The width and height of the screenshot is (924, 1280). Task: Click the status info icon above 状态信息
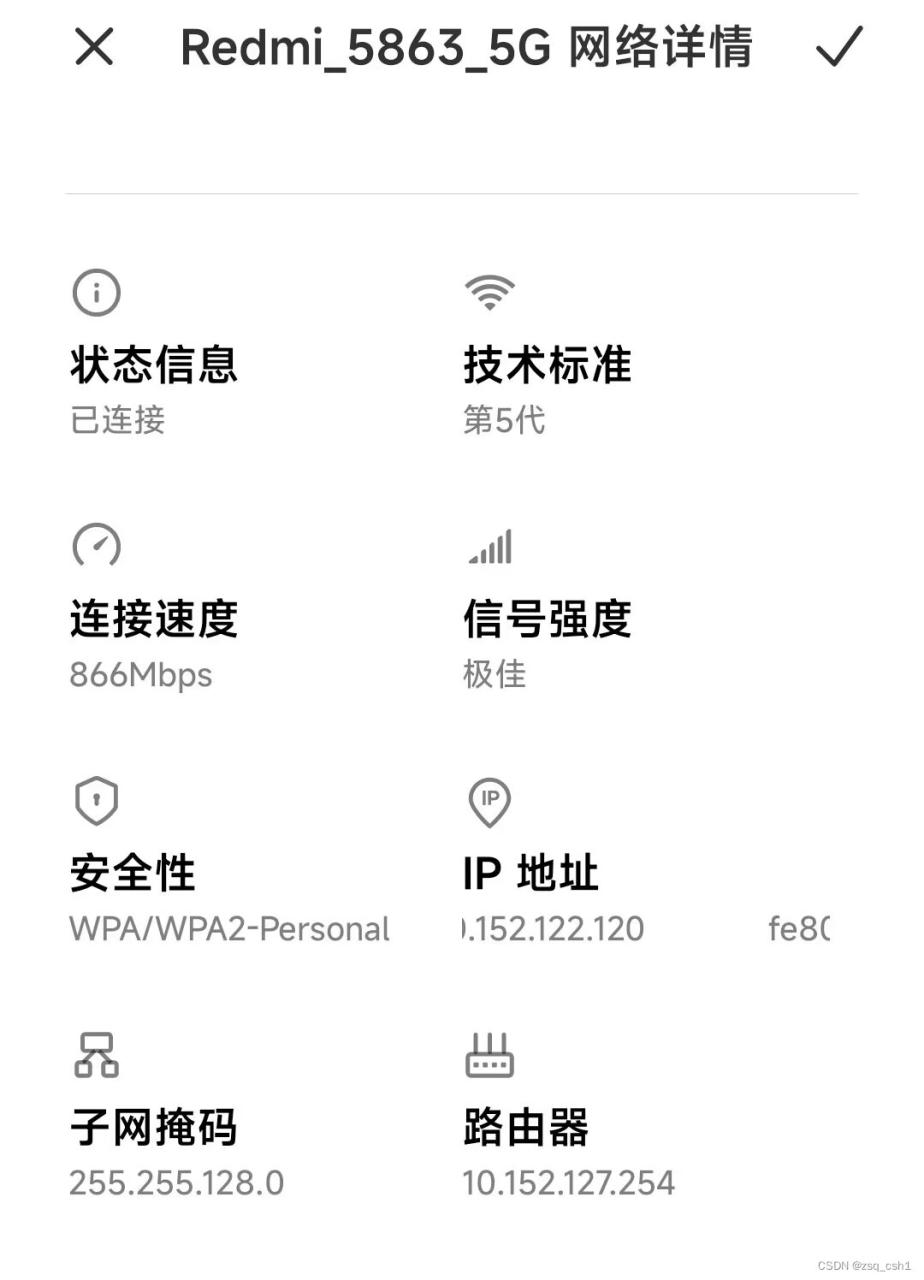[95, 291]
